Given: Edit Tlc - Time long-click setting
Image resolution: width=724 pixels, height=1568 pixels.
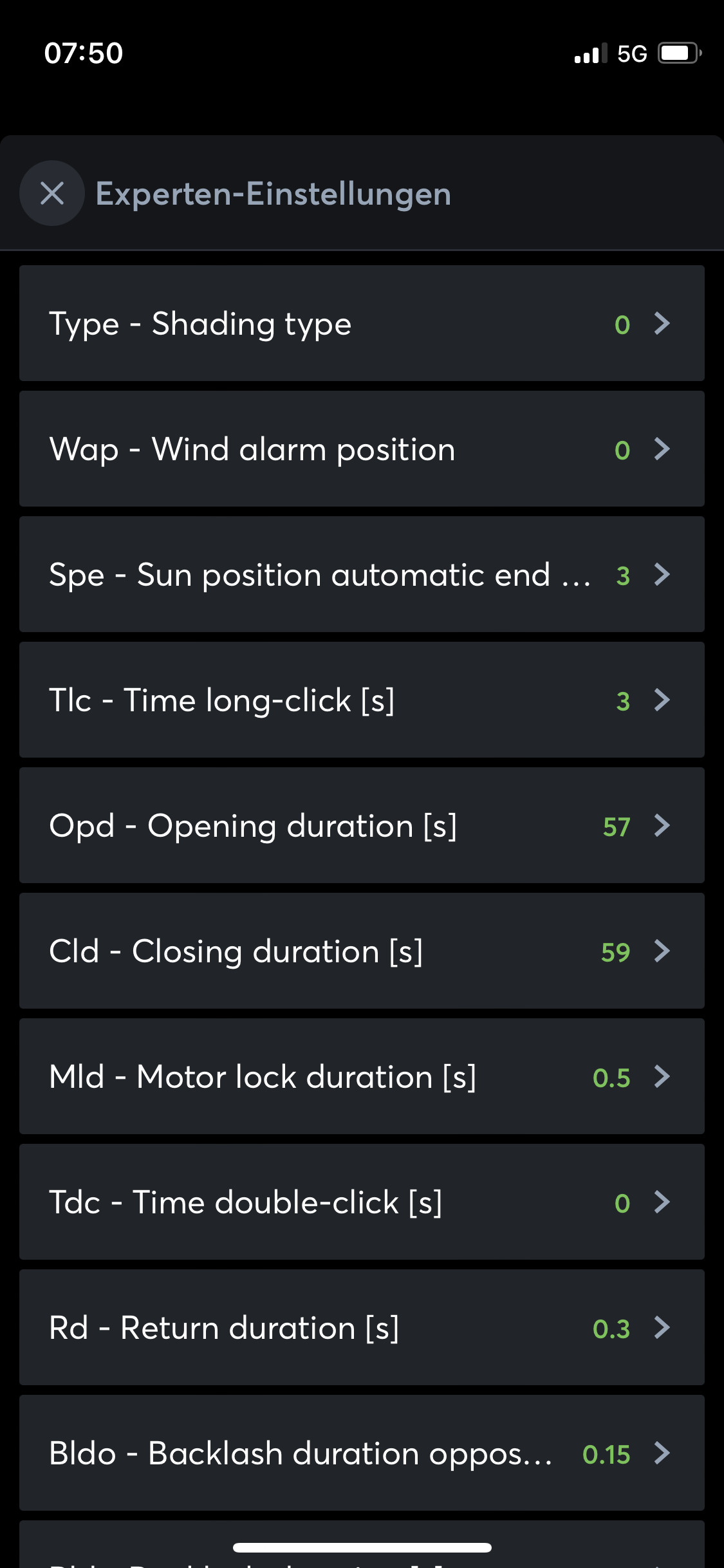Looking at the screenshot, I should click(362, 700).
